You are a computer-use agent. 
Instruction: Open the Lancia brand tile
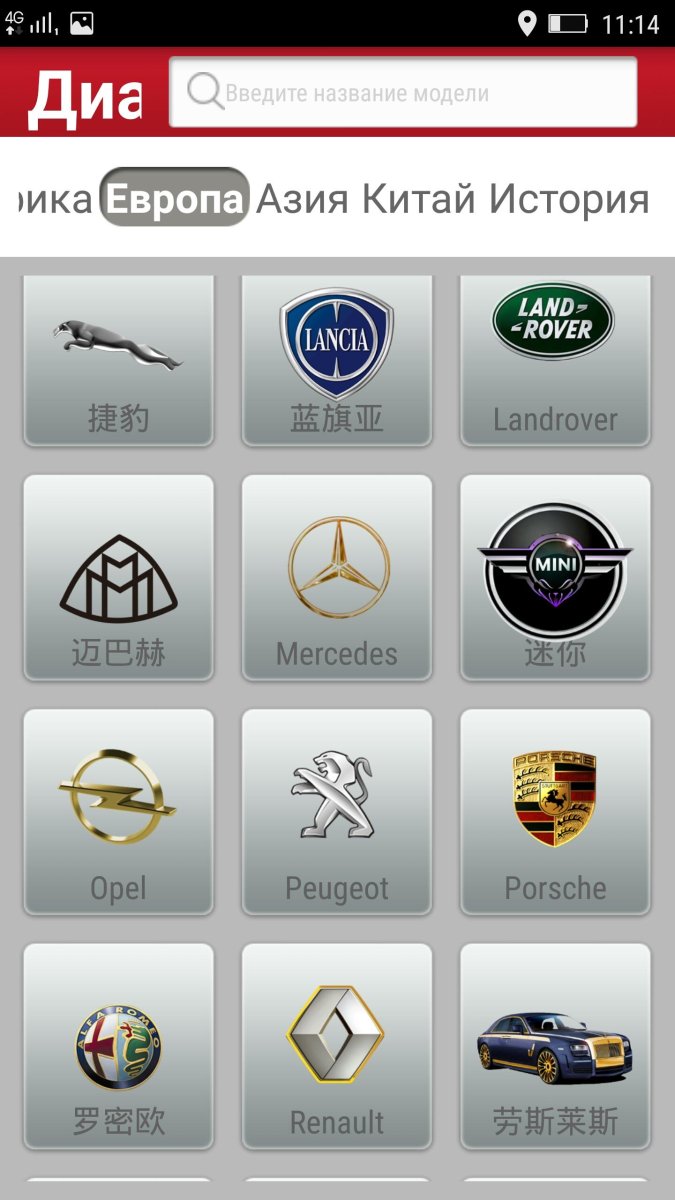pyautogui.click(x=337, y=360)
